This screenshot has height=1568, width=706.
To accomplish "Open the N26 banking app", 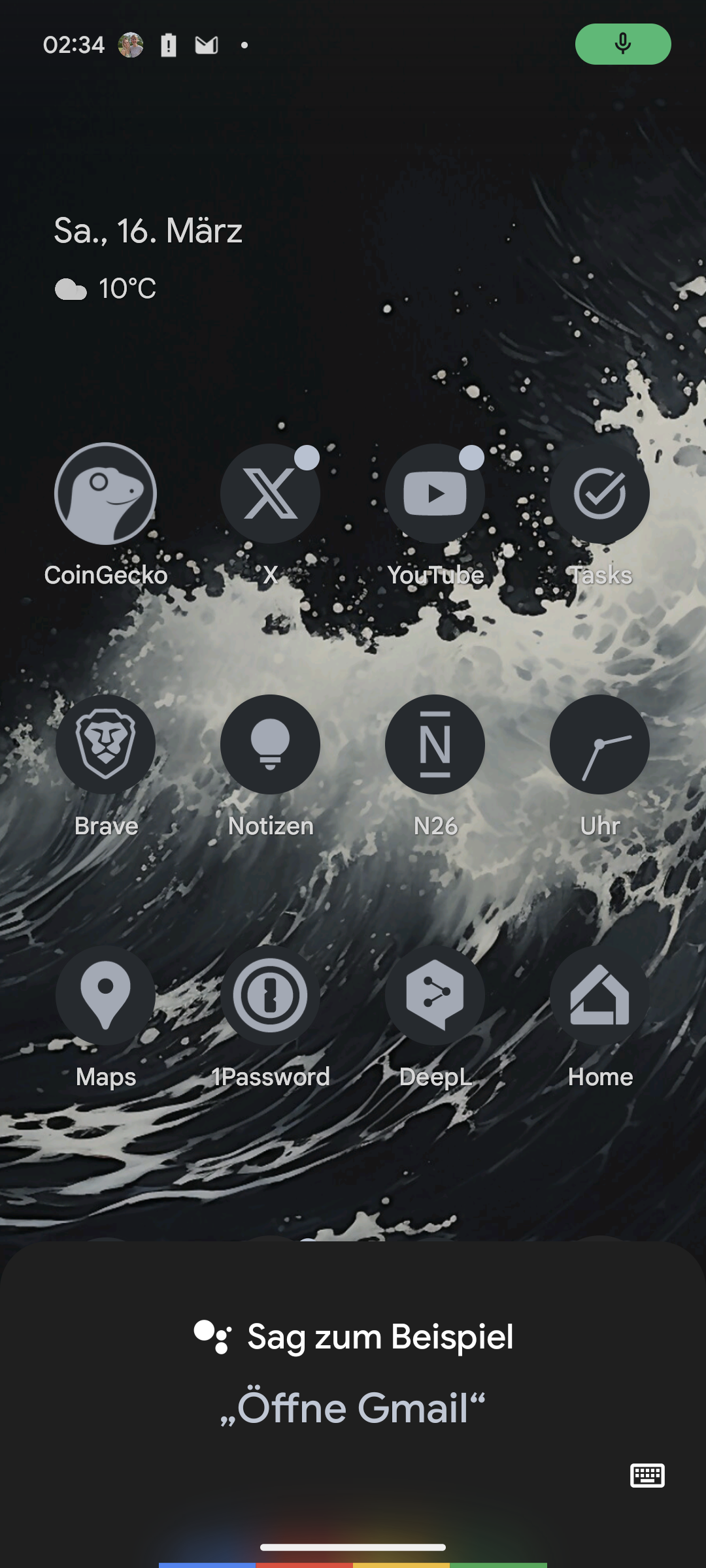I will coord(435,745).
